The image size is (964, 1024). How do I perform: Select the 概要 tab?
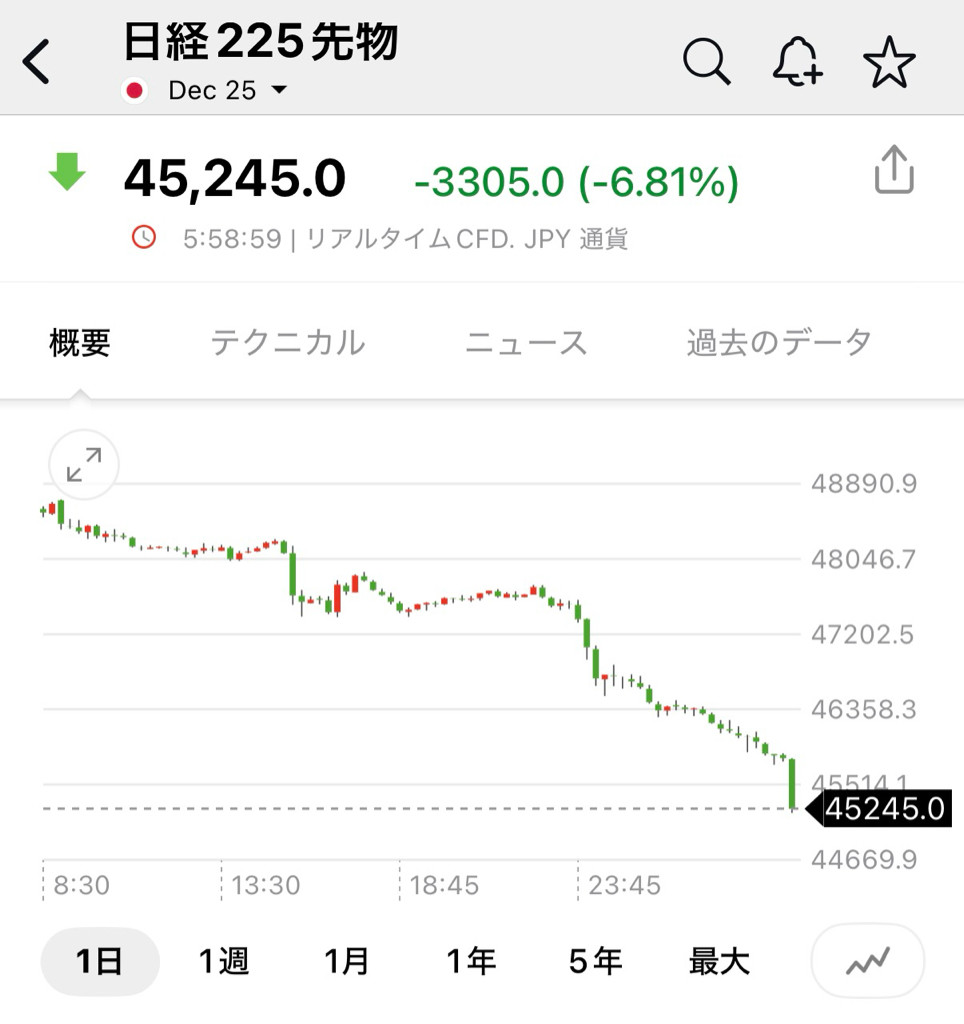[x=80, y=343]
